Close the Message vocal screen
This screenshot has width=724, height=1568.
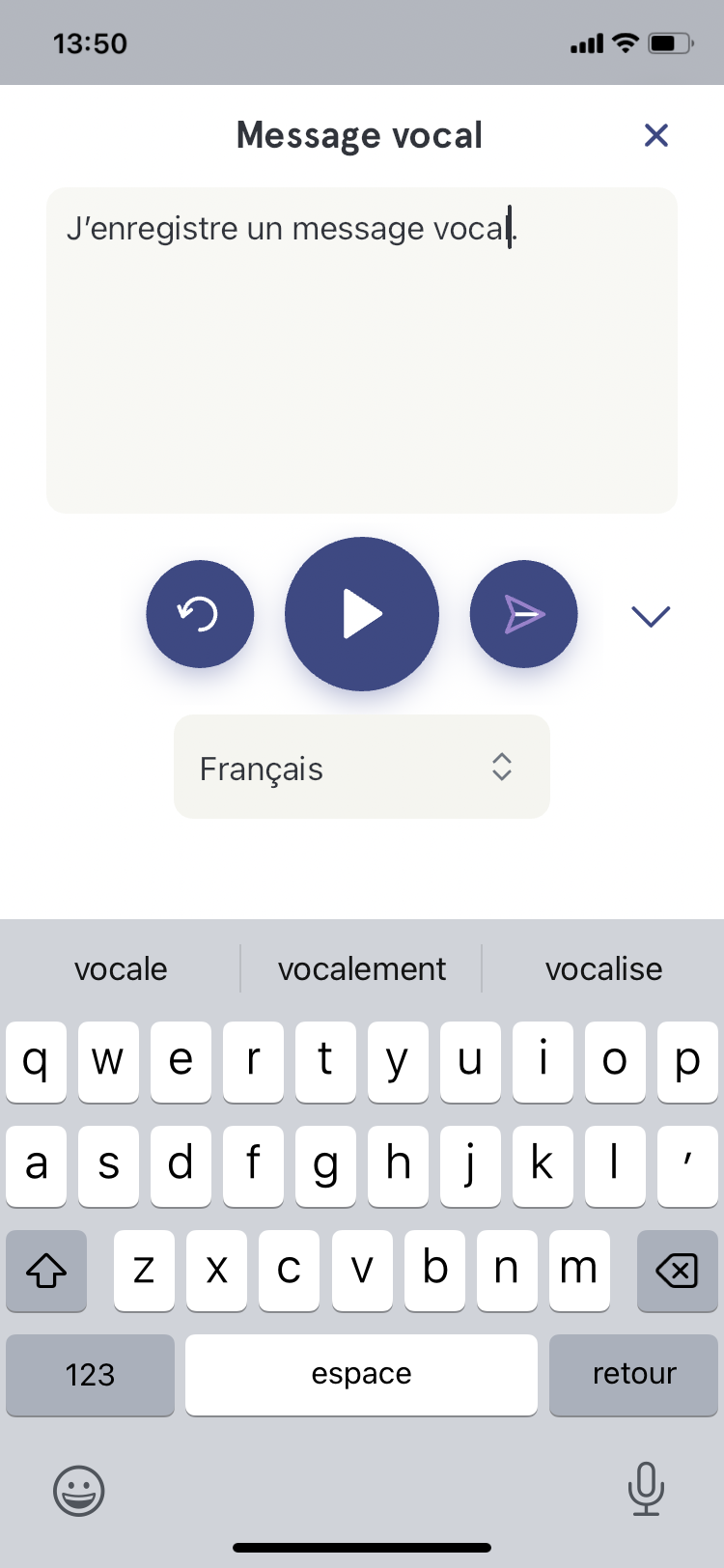pos(656,135)
